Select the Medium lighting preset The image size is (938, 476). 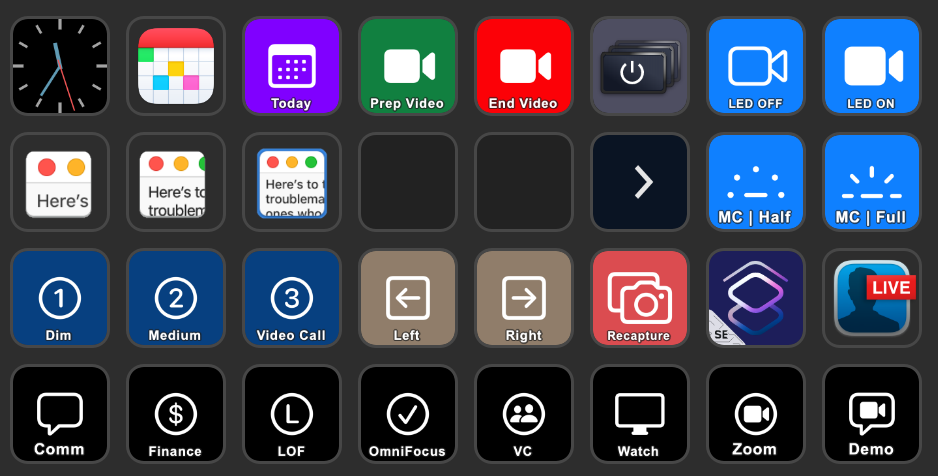(176, 298)
